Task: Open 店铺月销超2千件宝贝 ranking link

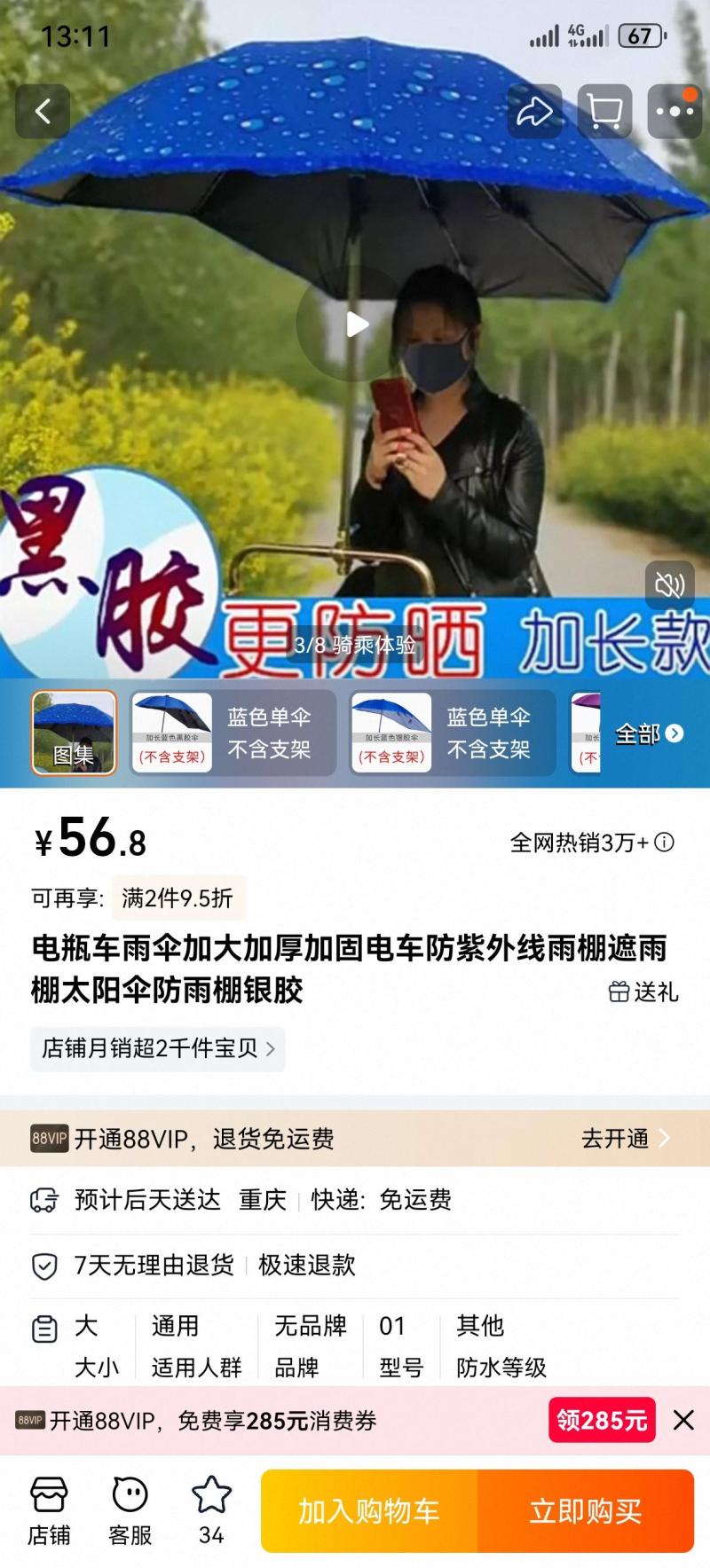Action: tap(158, 1048)
